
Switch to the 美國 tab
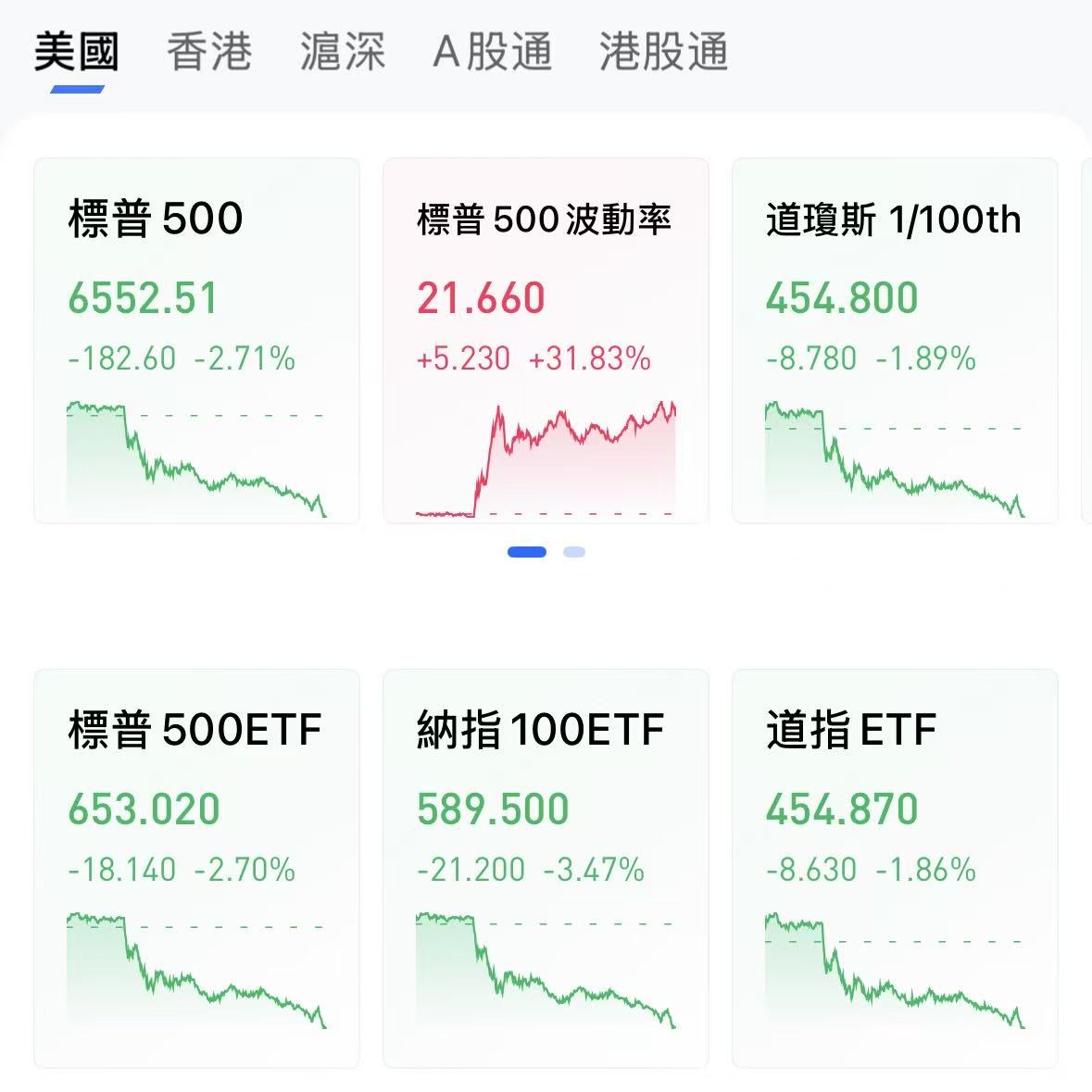pos(77,52)
